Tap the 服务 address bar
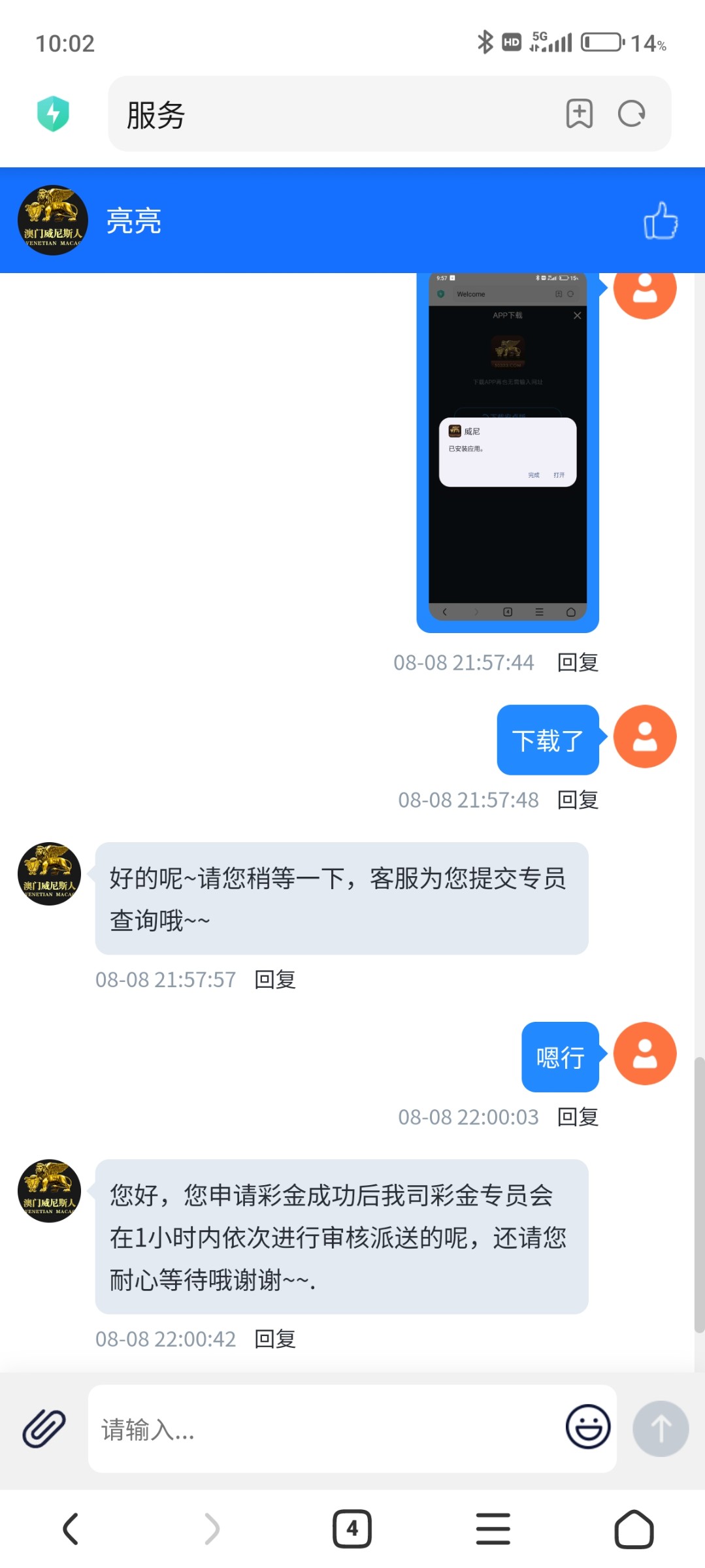705x1568 pixels. (327, 114)
